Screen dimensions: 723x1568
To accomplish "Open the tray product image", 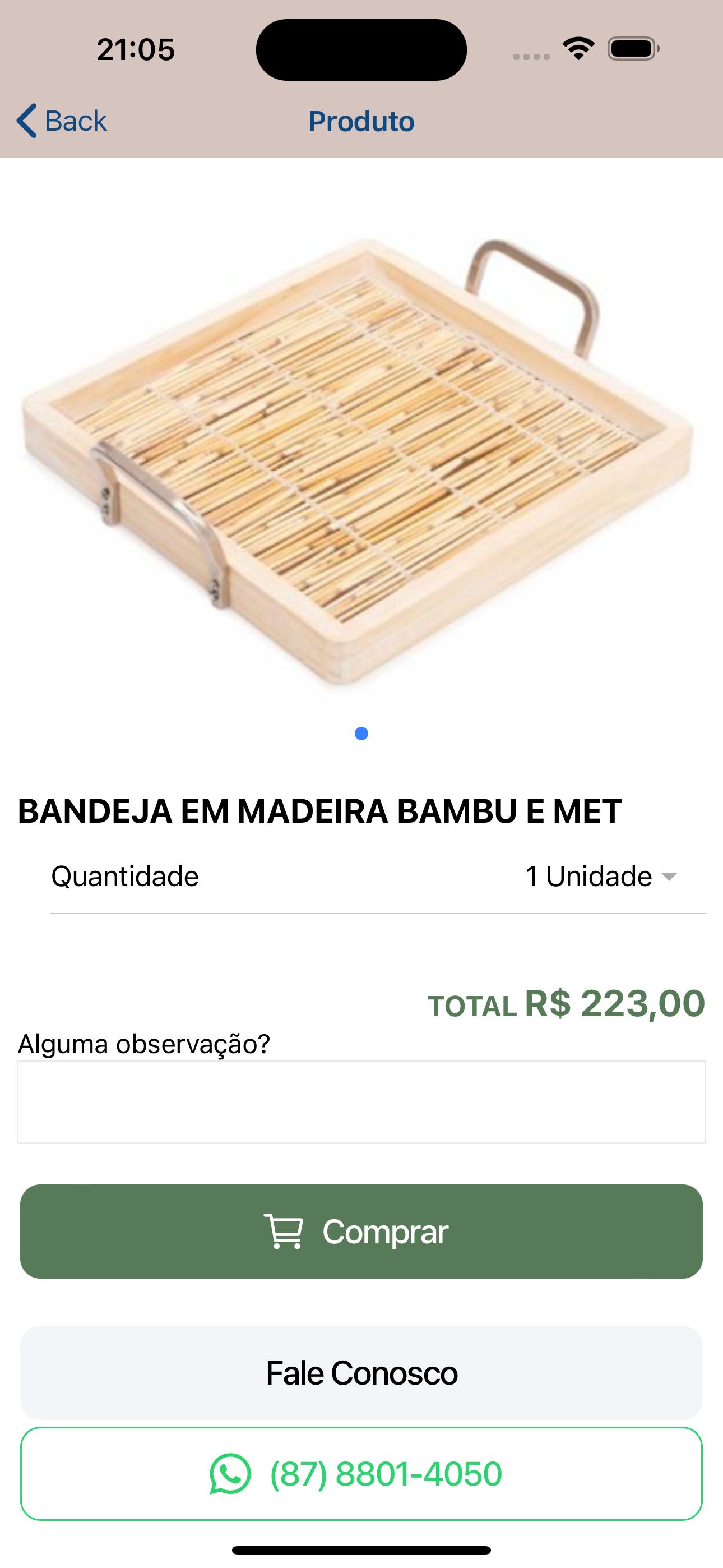I will [361, 463].
